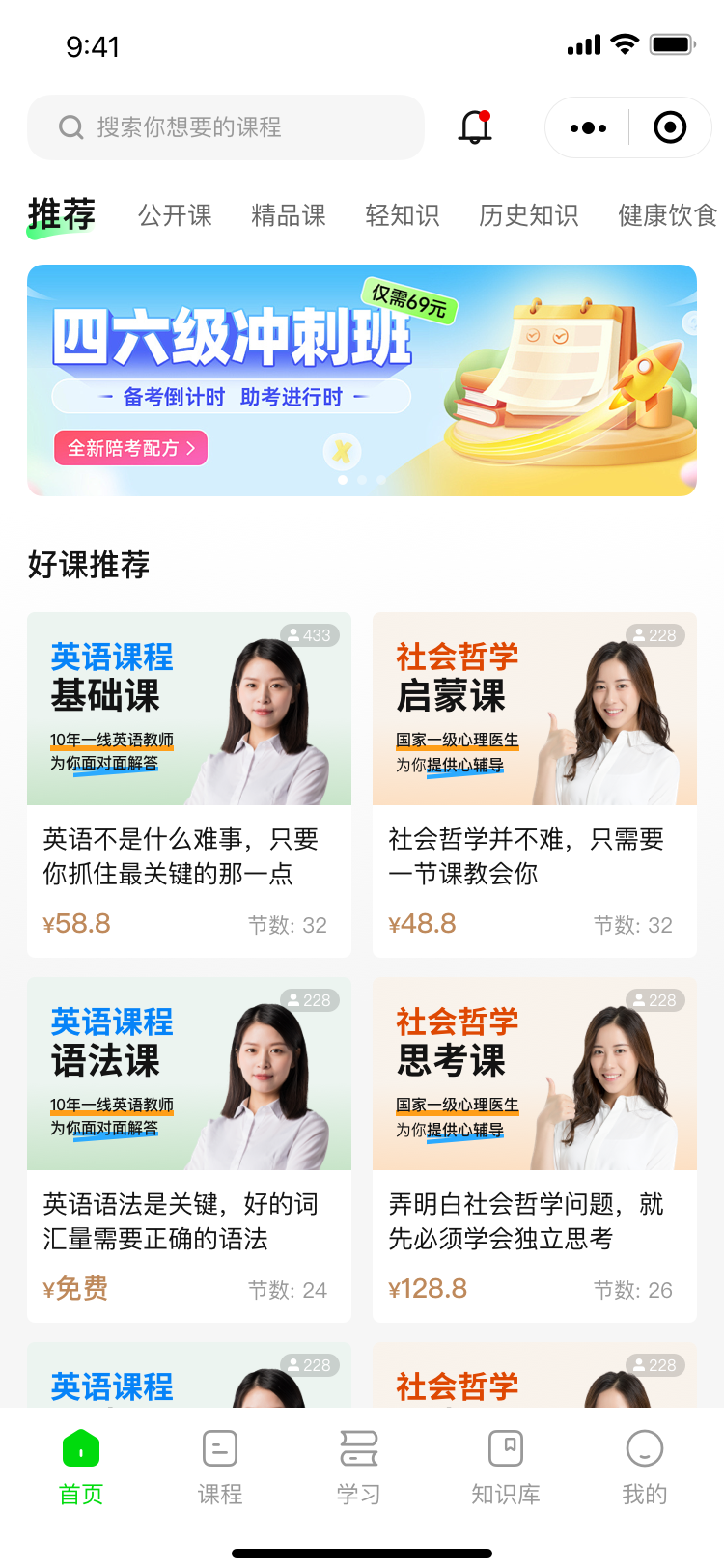Tap the course search box
The height and width of the screenshot is (1568, 724).
226,127
